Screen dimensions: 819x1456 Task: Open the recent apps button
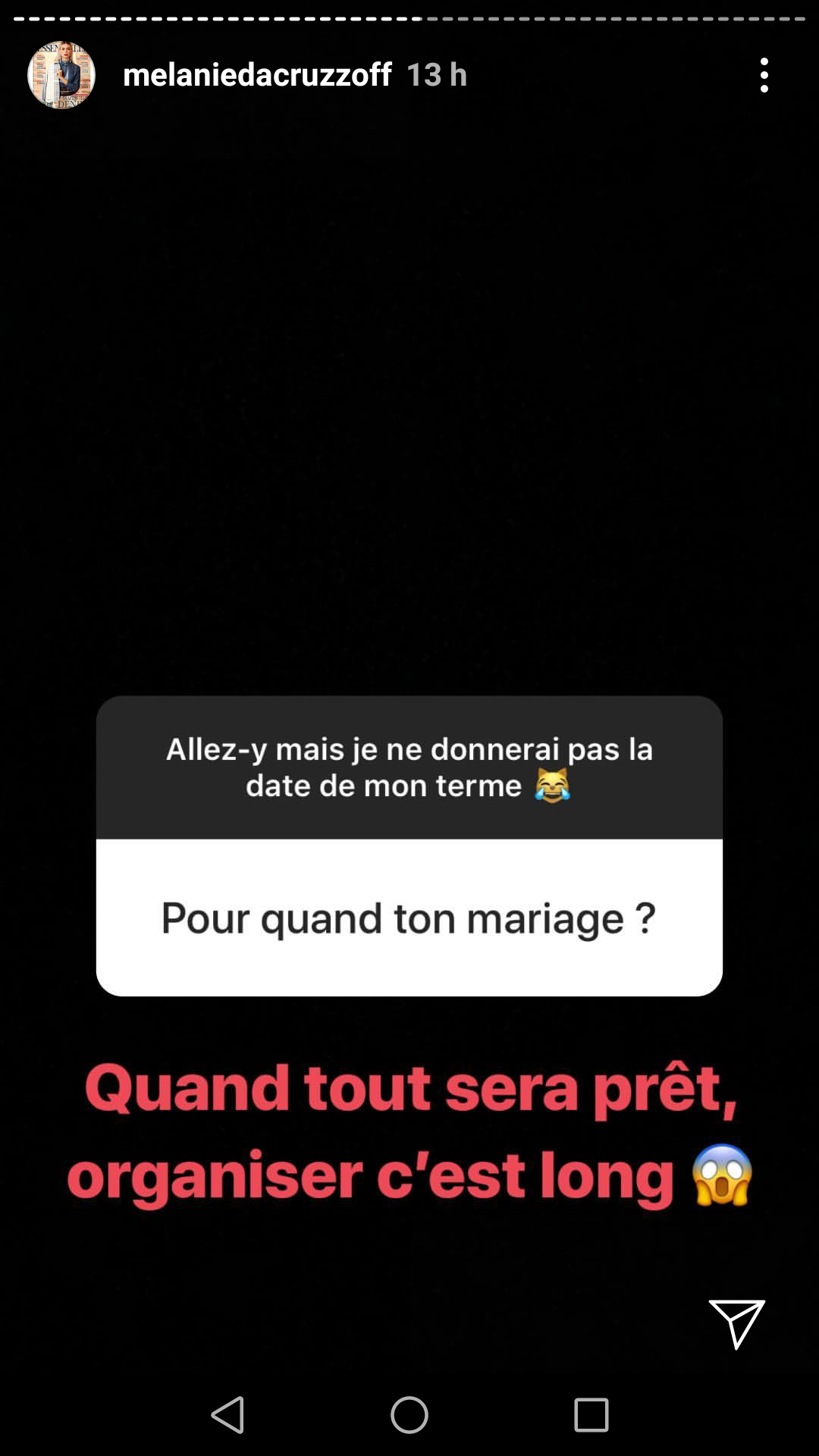pos(591,1414)
